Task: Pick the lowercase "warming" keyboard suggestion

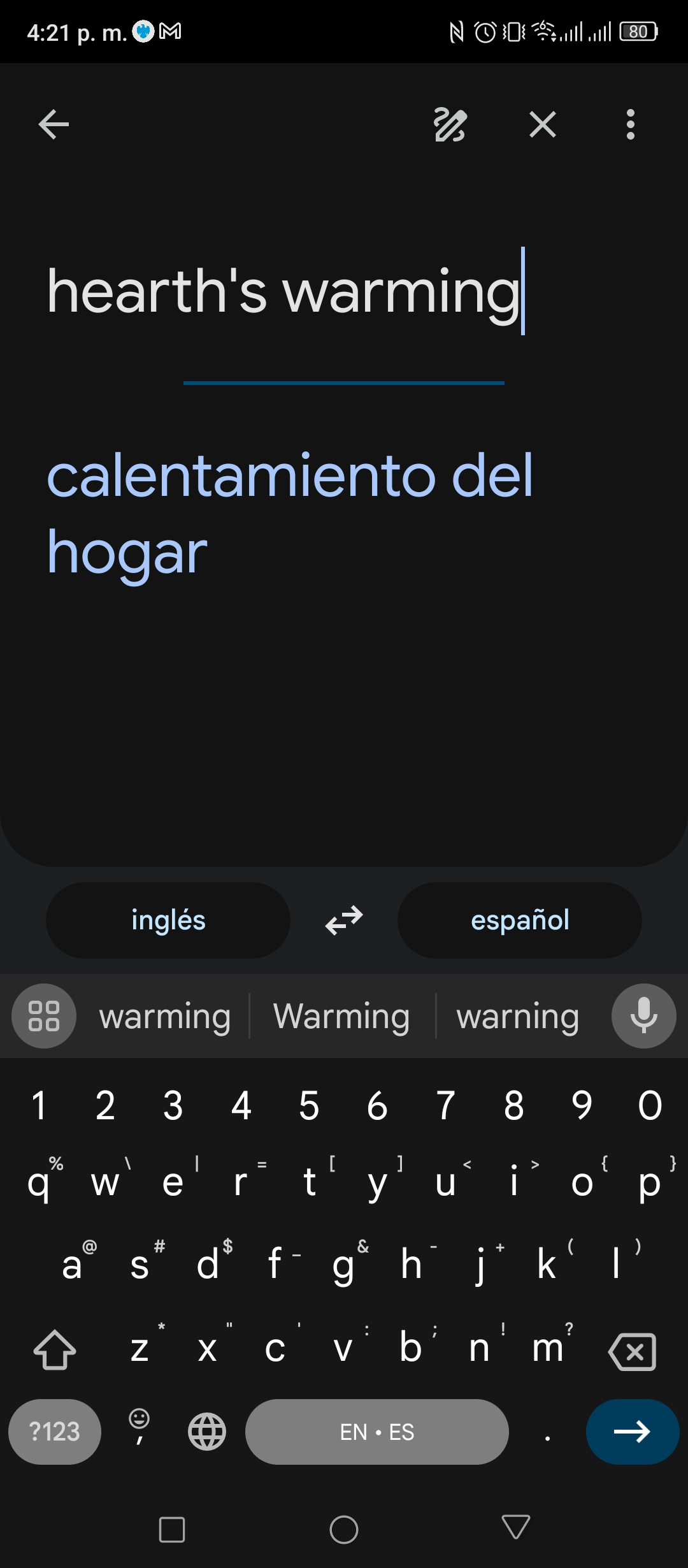Action: tap(164, 1016)
